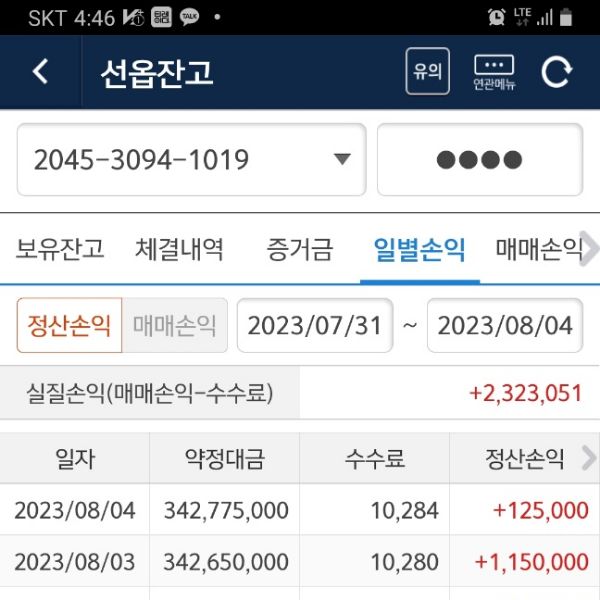Tap the account password field

pyautogui.click(x=479, y=160)
